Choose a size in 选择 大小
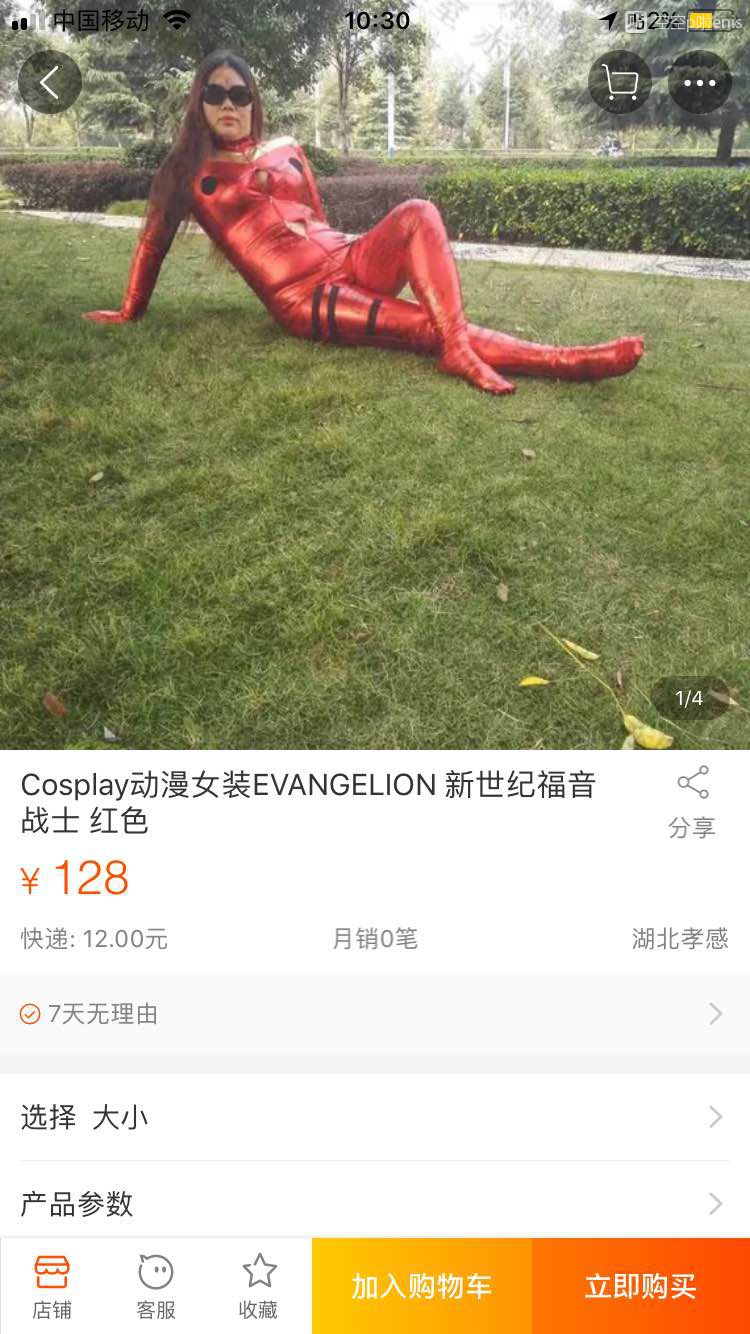The width and height of the screenshot is (750, 1334). [375, 1117]
